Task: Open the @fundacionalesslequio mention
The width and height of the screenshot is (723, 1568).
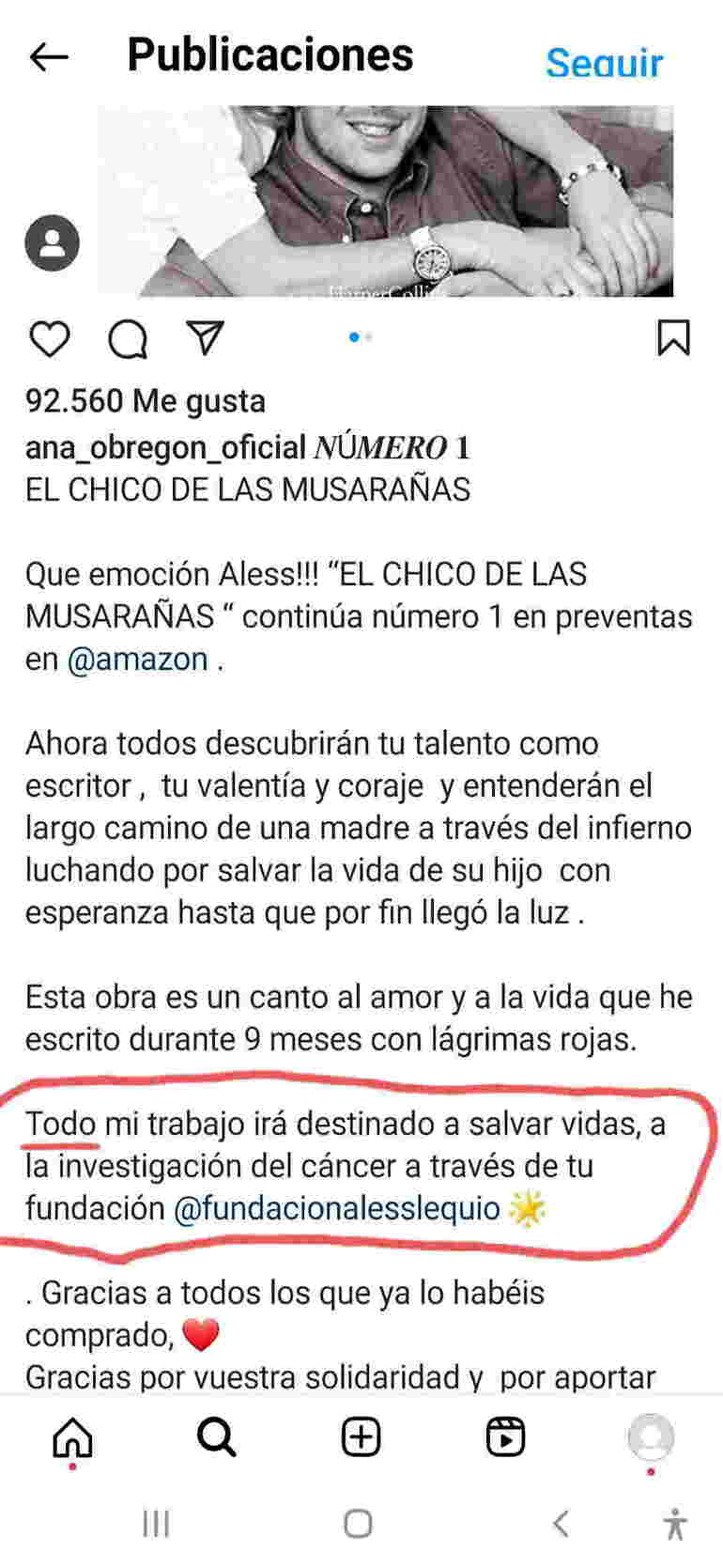Action: coord(336,1207)
